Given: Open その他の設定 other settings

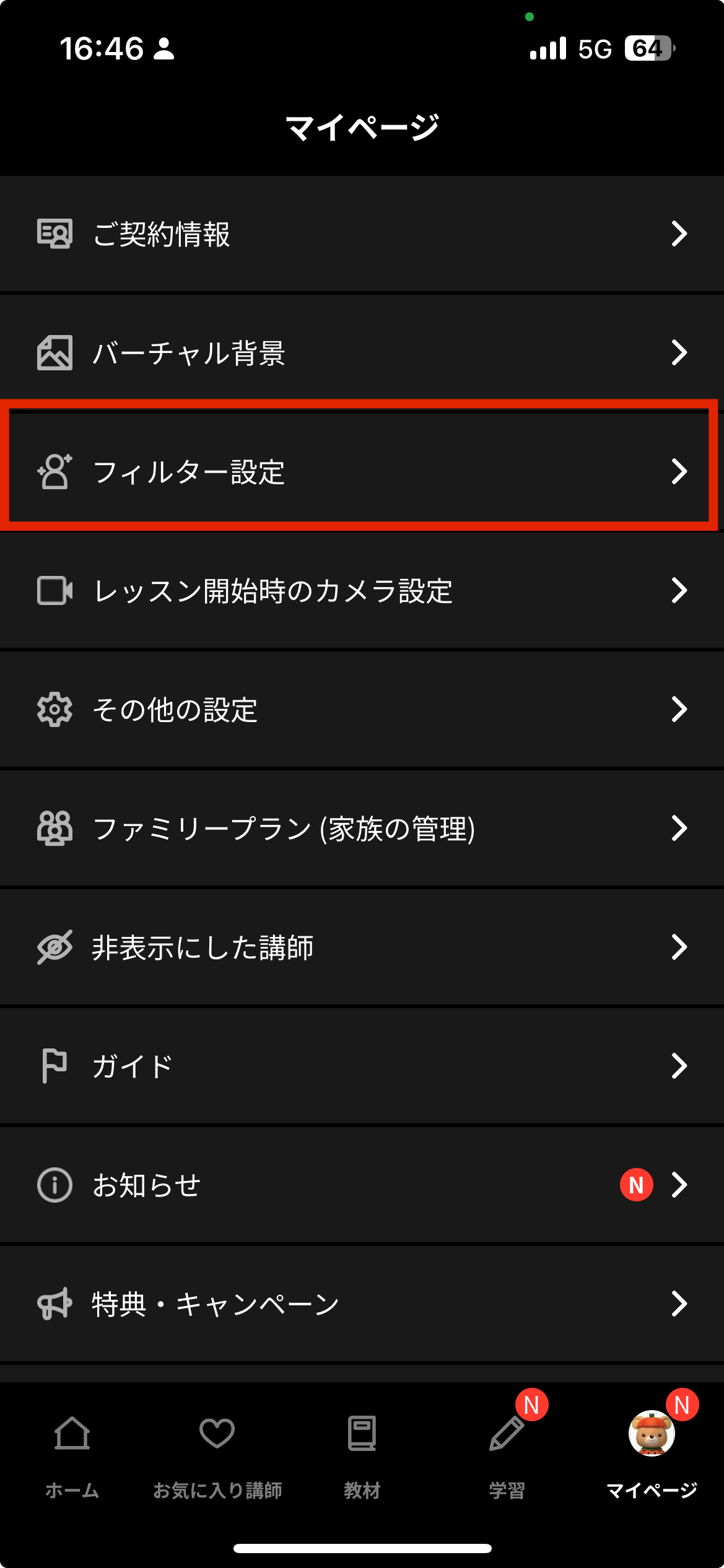Looking at the screenshot, I should 362,710.
